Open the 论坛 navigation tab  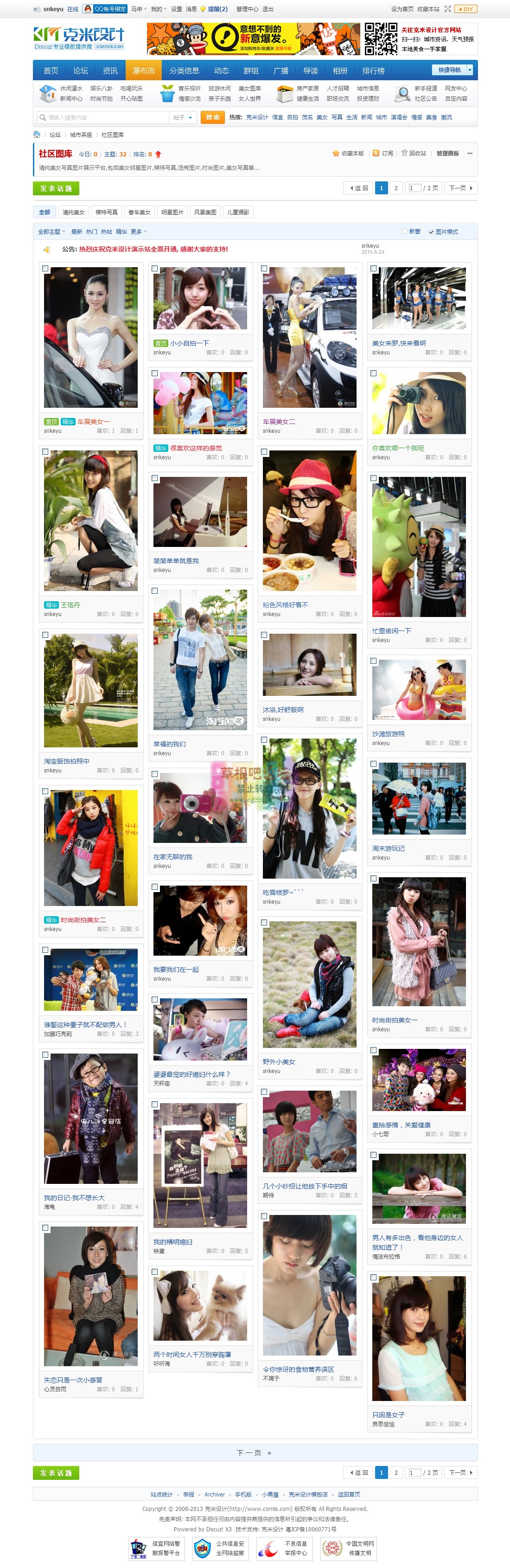(80, 71)
